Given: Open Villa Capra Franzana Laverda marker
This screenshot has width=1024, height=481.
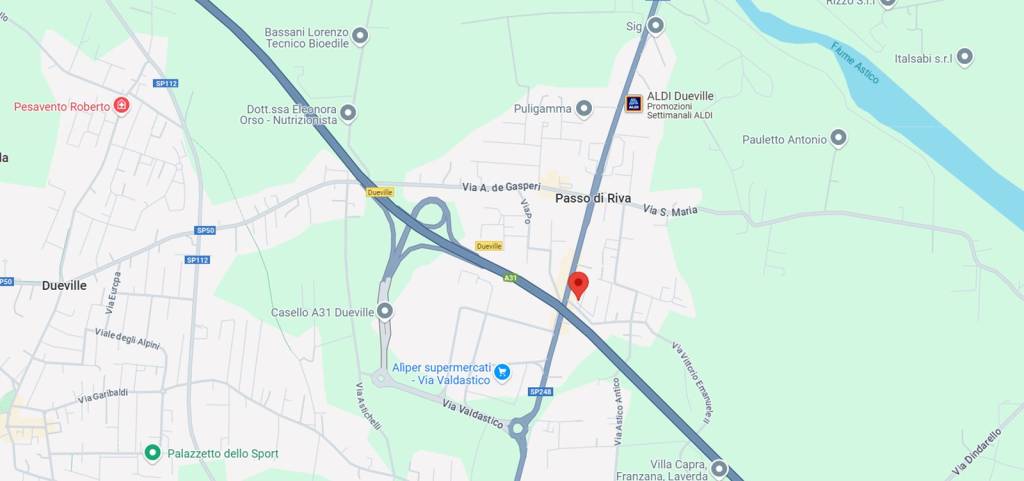Looking at the screenshot, I should [719, 467].
